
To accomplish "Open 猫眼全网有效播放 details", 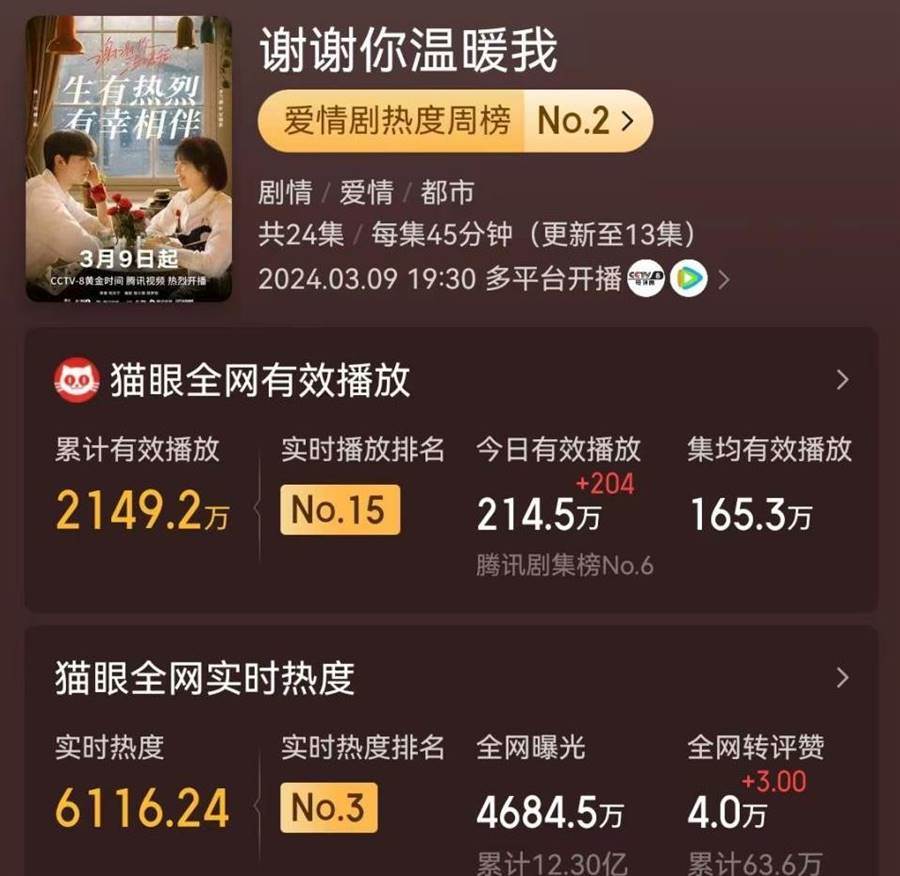I will [x=842, y=380].
